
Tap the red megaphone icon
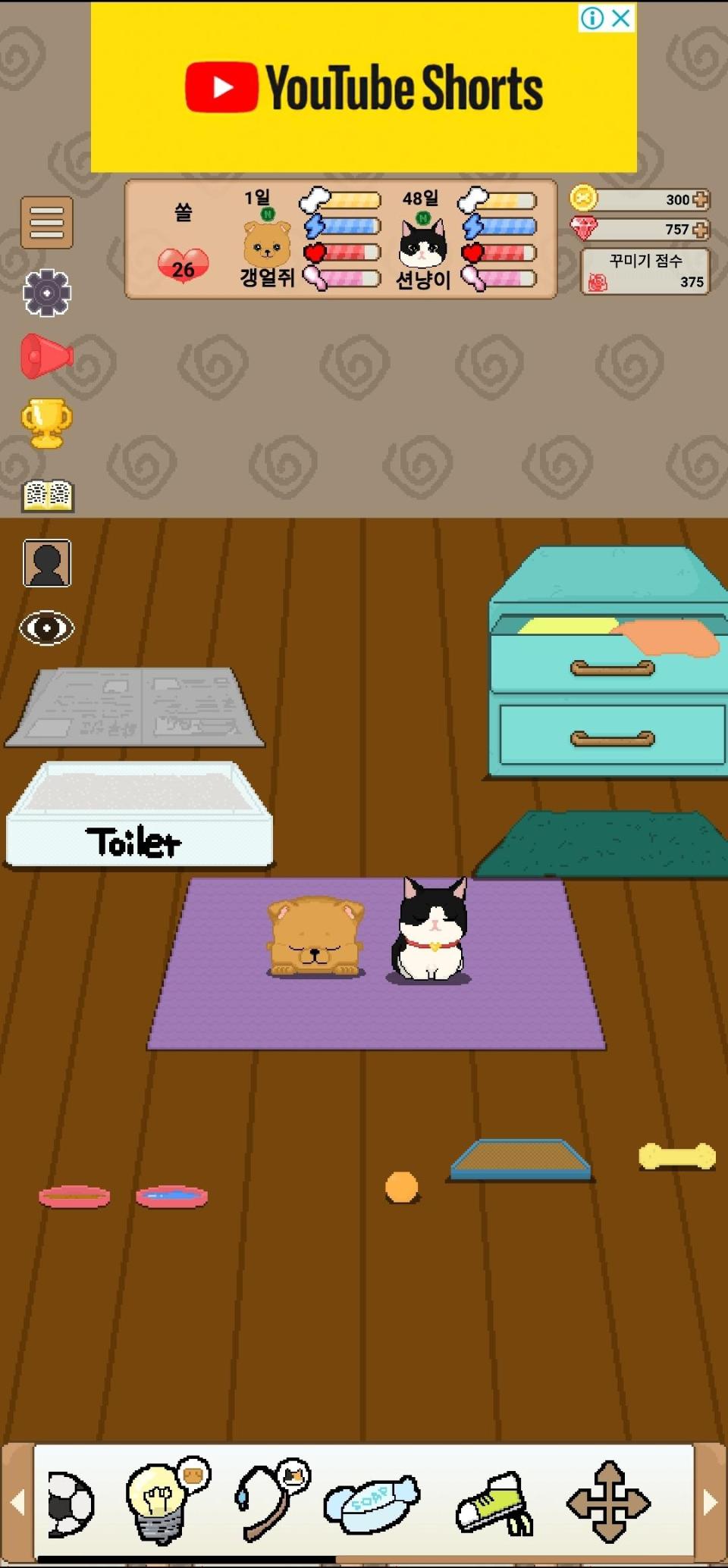point(46,355)
